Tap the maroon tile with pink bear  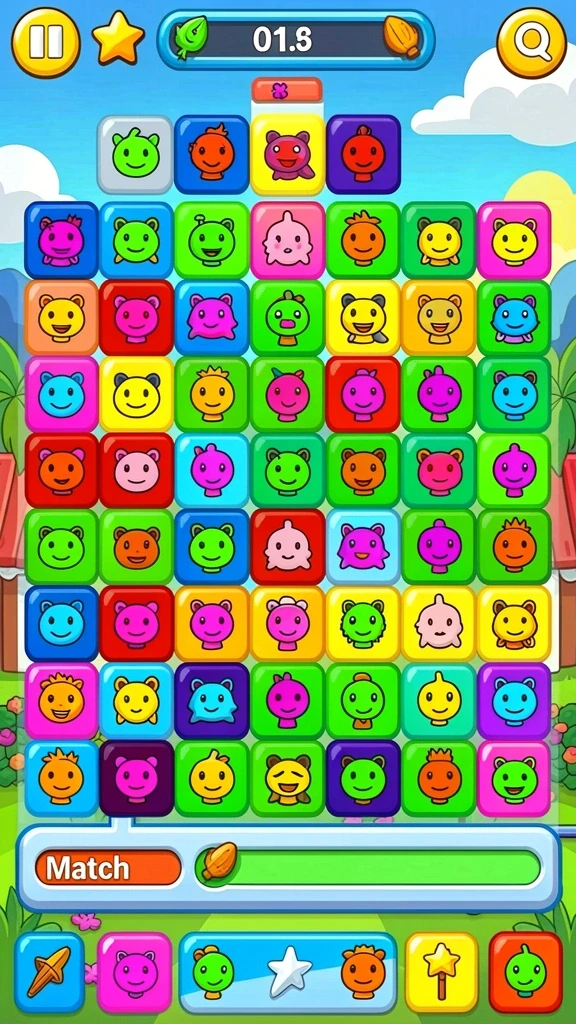pos(136,778)
